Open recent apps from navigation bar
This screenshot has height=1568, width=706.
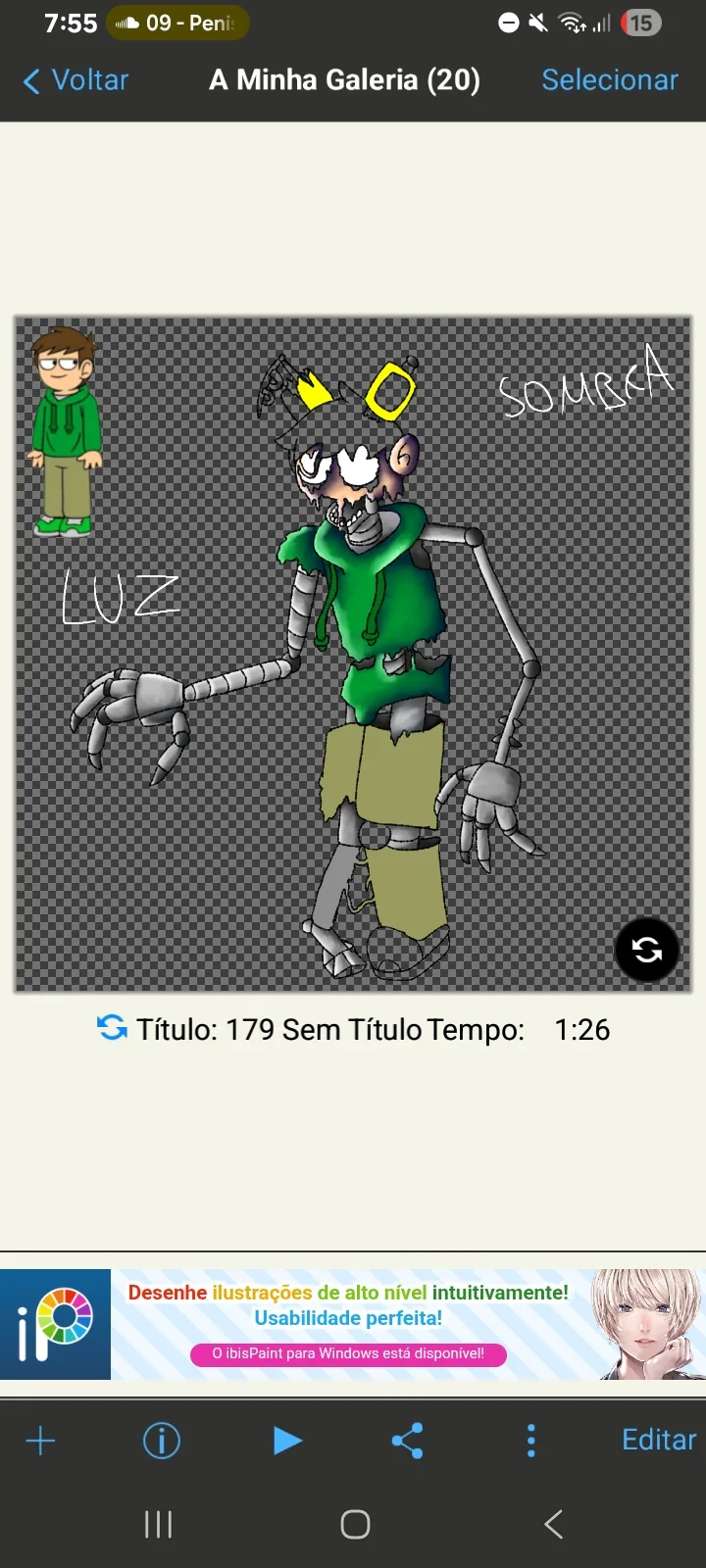[158, 1524]
